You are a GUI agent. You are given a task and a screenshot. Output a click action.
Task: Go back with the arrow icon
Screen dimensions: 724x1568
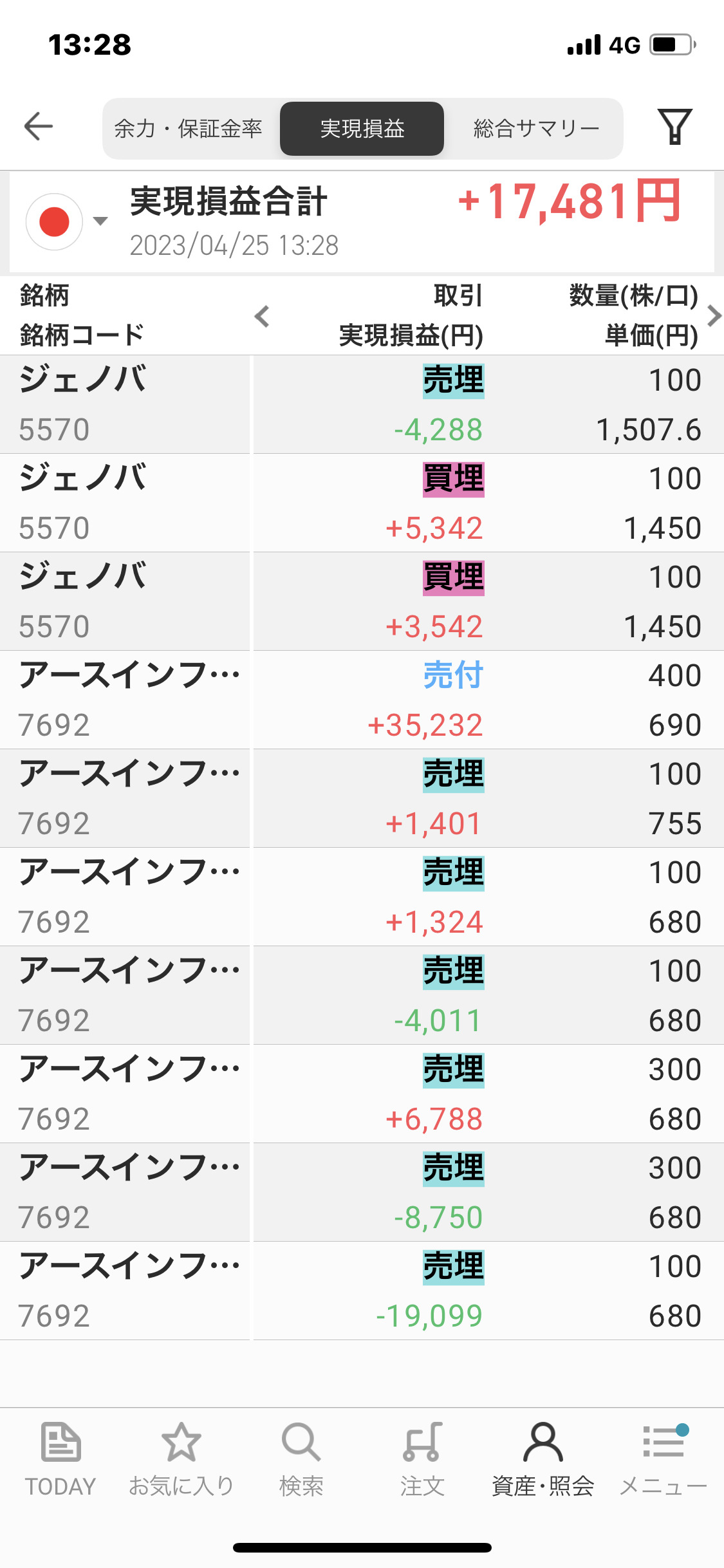coord(39,126)
